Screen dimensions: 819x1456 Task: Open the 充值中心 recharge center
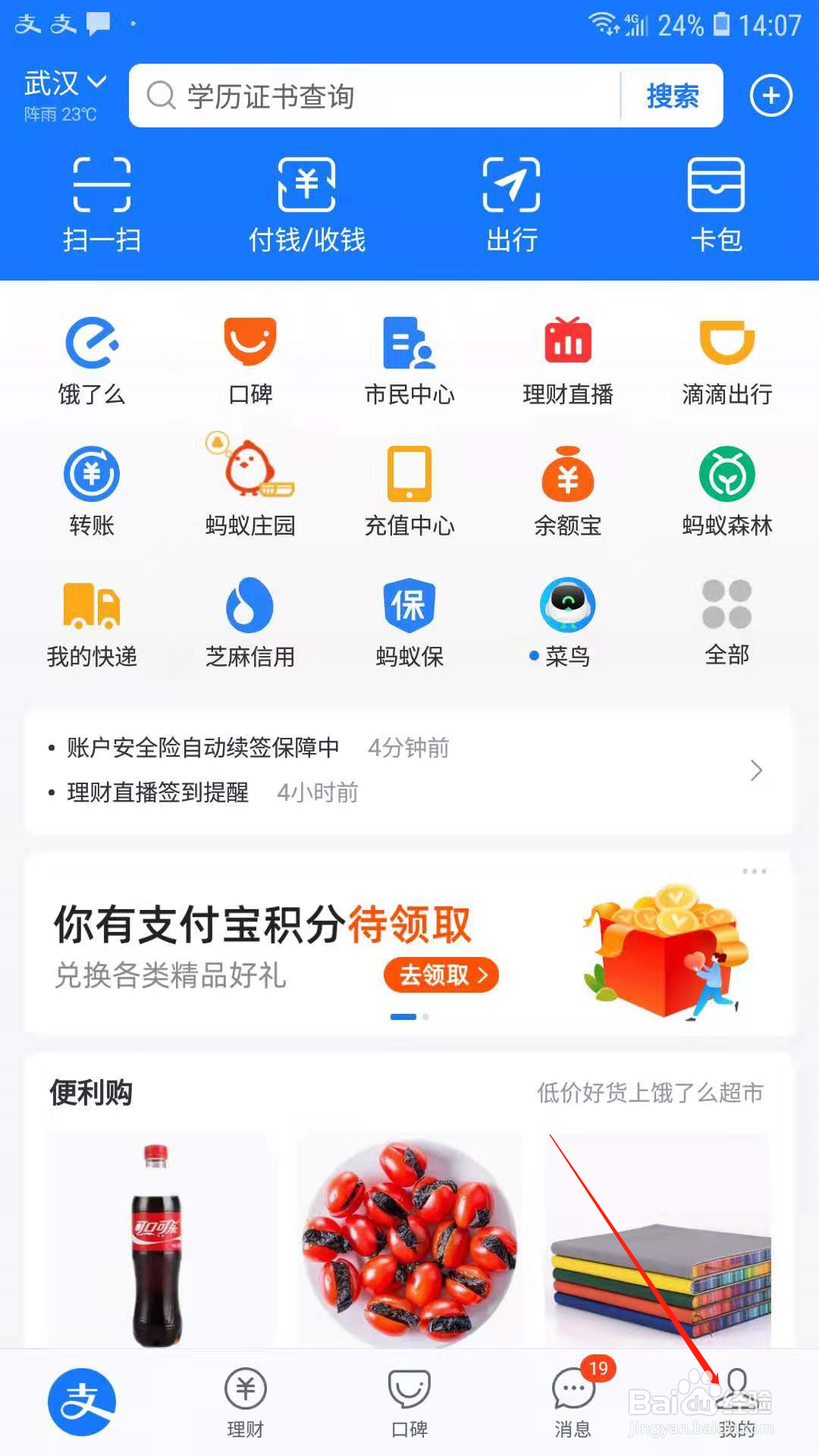[x=409, y=489]
